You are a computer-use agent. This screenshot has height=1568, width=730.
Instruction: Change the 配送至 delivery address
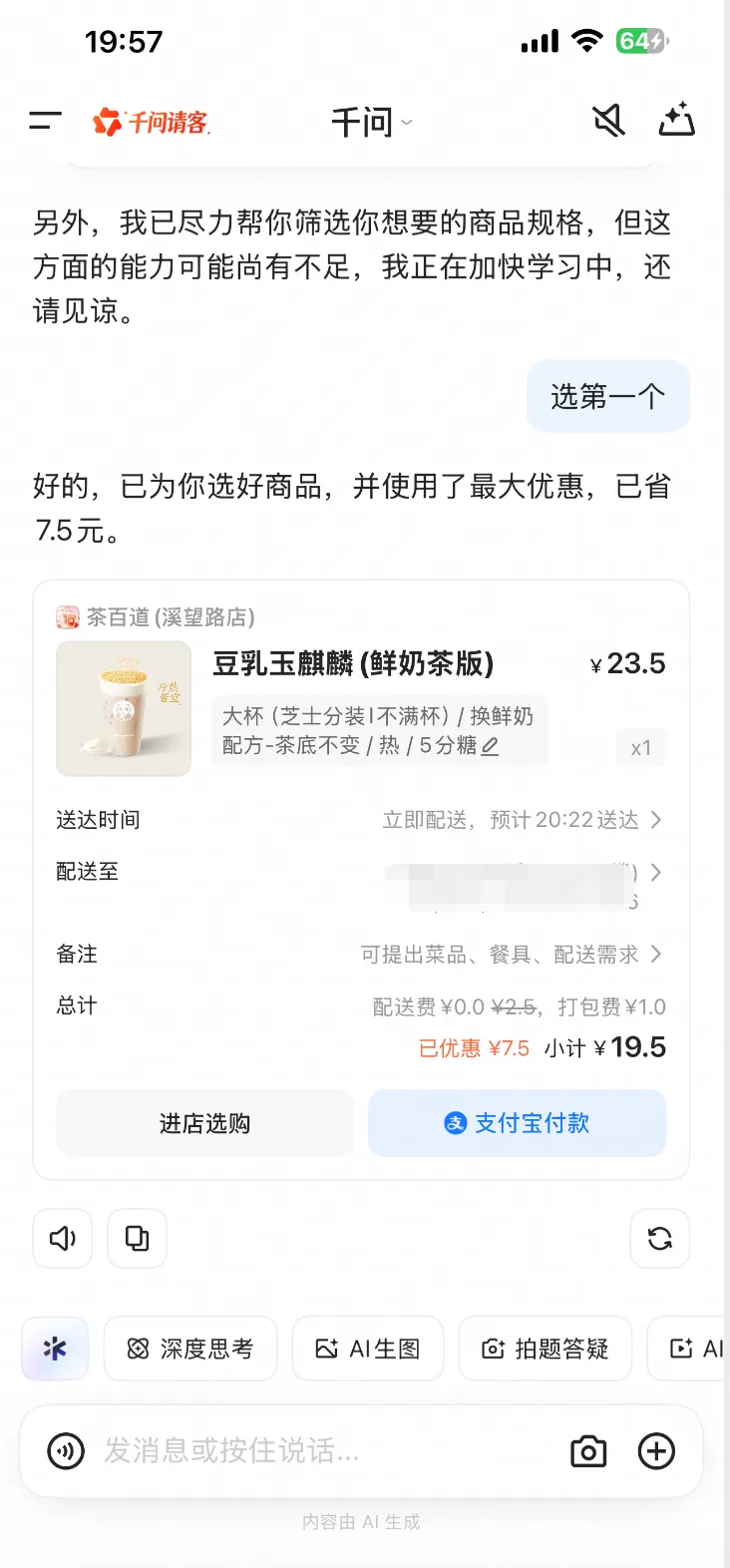tap(655, 873)
